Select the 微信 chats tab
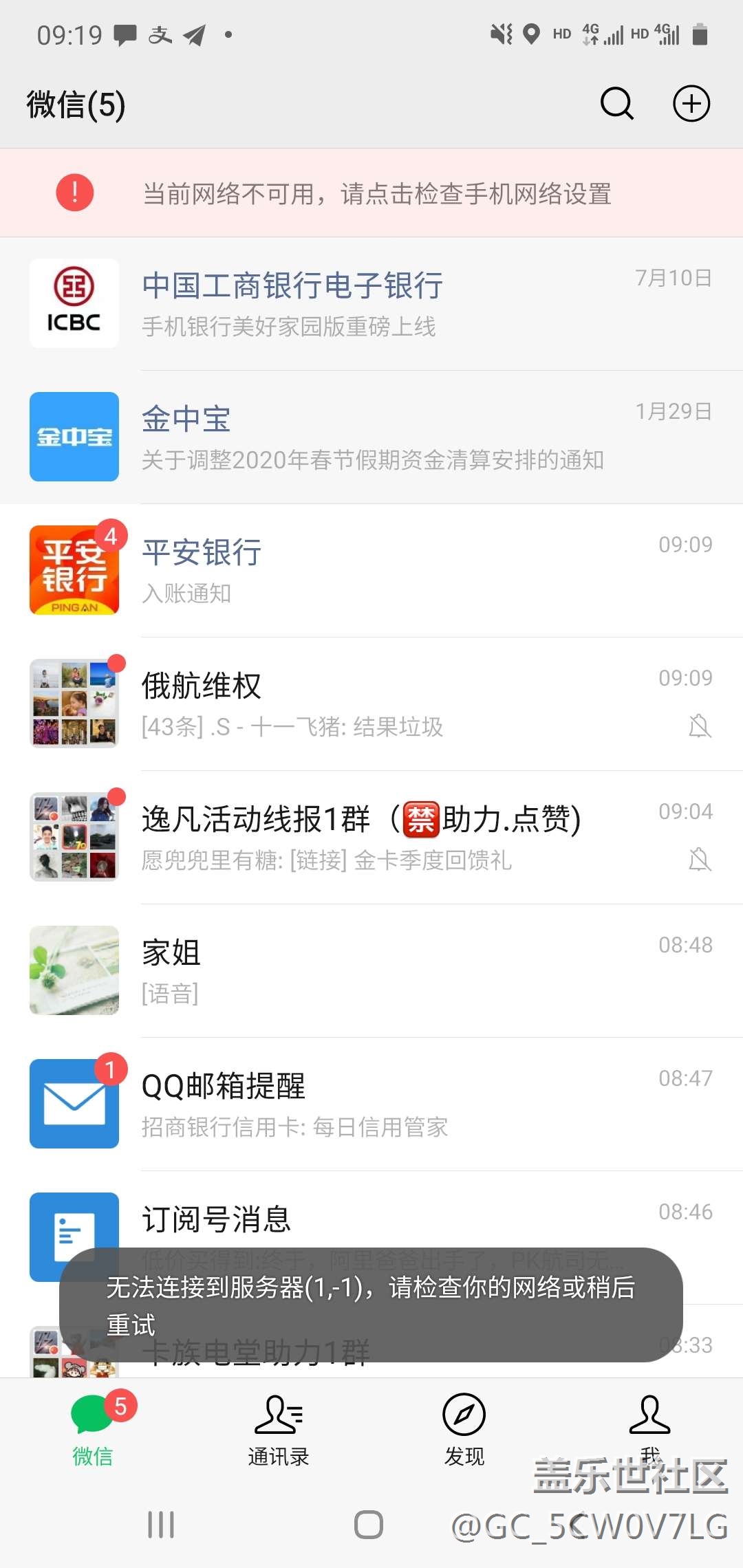743x1568 pixels. pos(93,1428)
